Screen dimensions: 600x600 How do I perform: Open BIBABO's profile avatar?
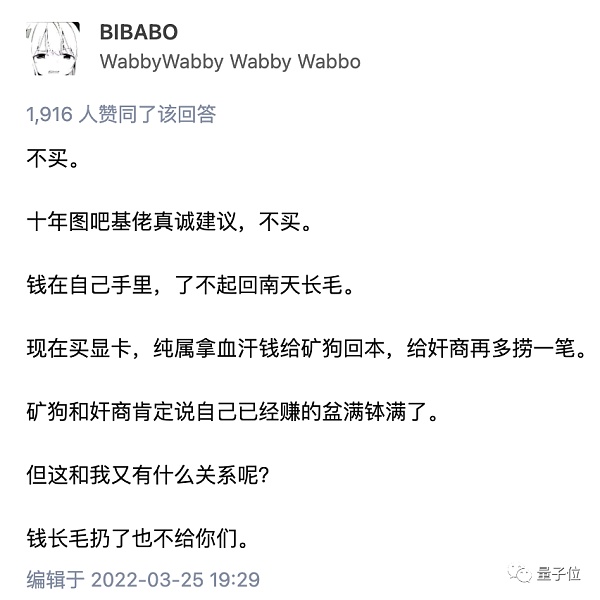54,47
